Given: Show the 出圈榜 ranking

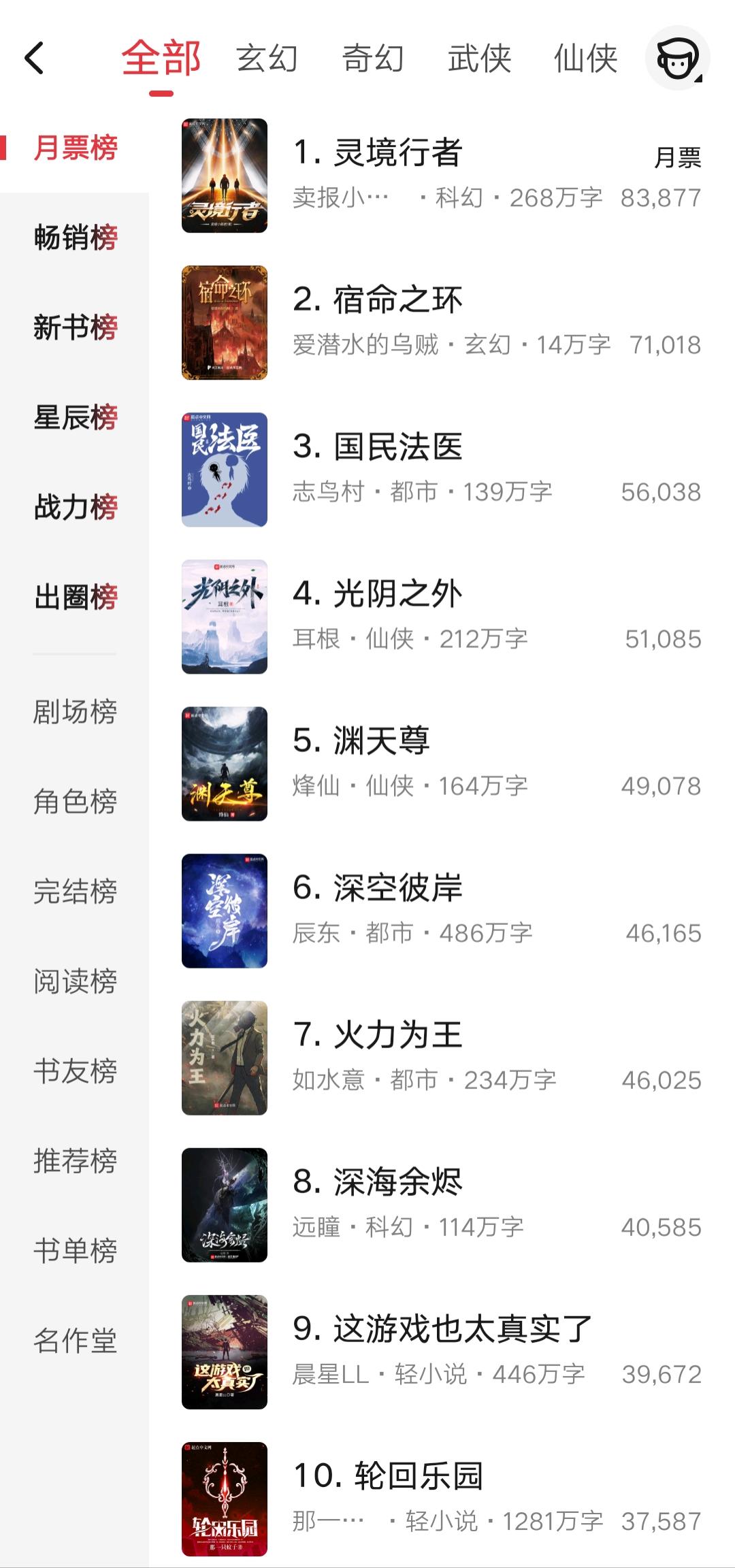Looking at the screenshot, I should point(75,597).
